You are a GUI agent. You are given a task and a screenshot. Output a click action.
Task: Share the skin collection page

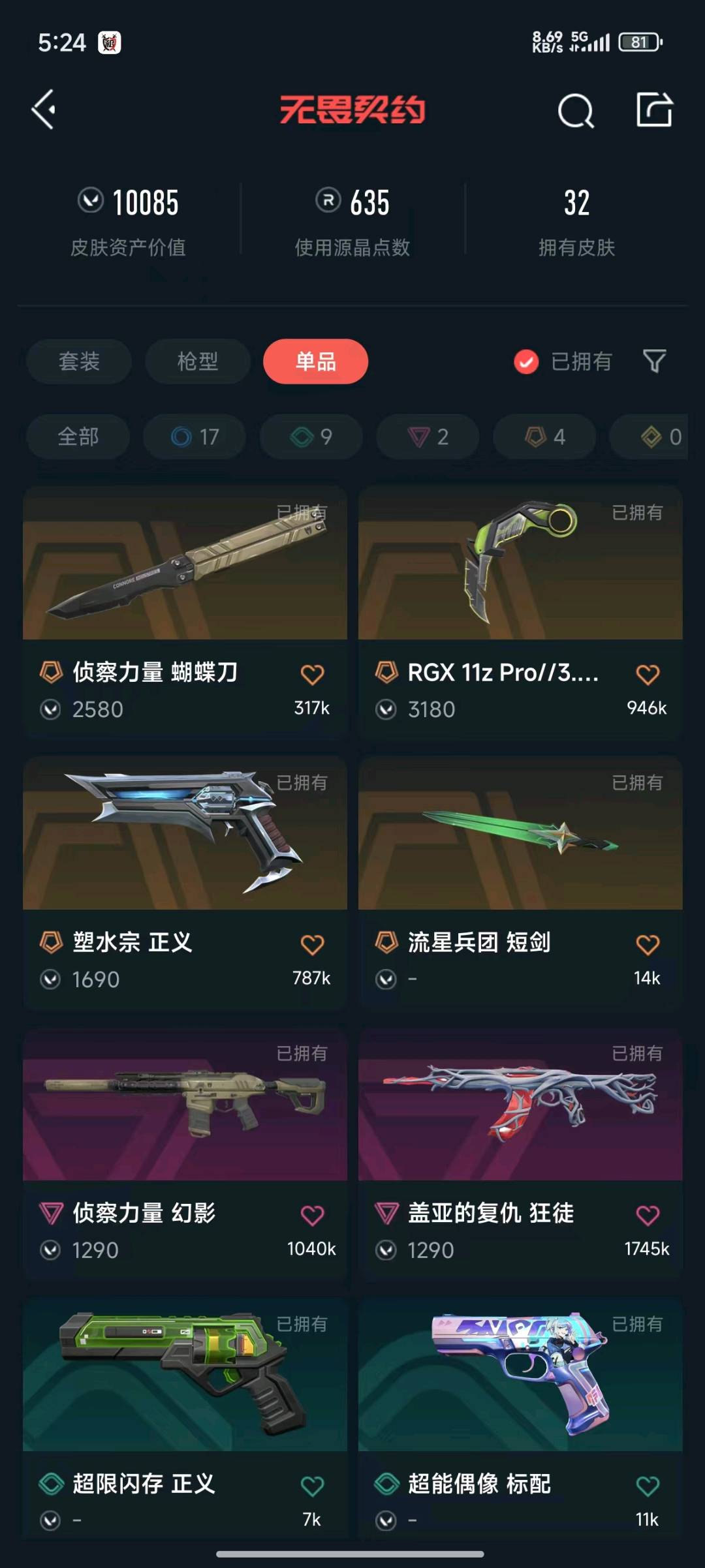[654, 110]
